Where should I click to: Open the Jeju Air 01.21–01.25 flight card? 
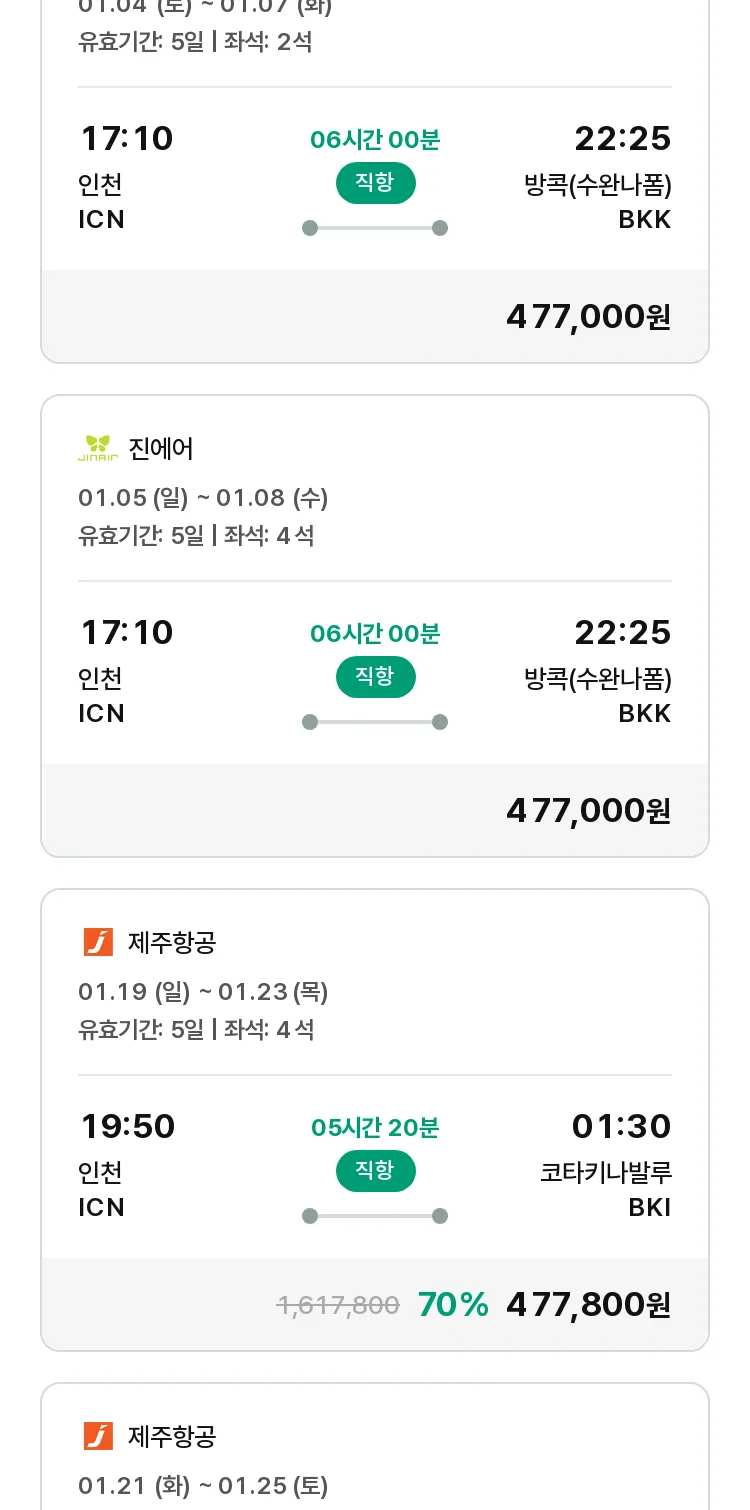375,1446
